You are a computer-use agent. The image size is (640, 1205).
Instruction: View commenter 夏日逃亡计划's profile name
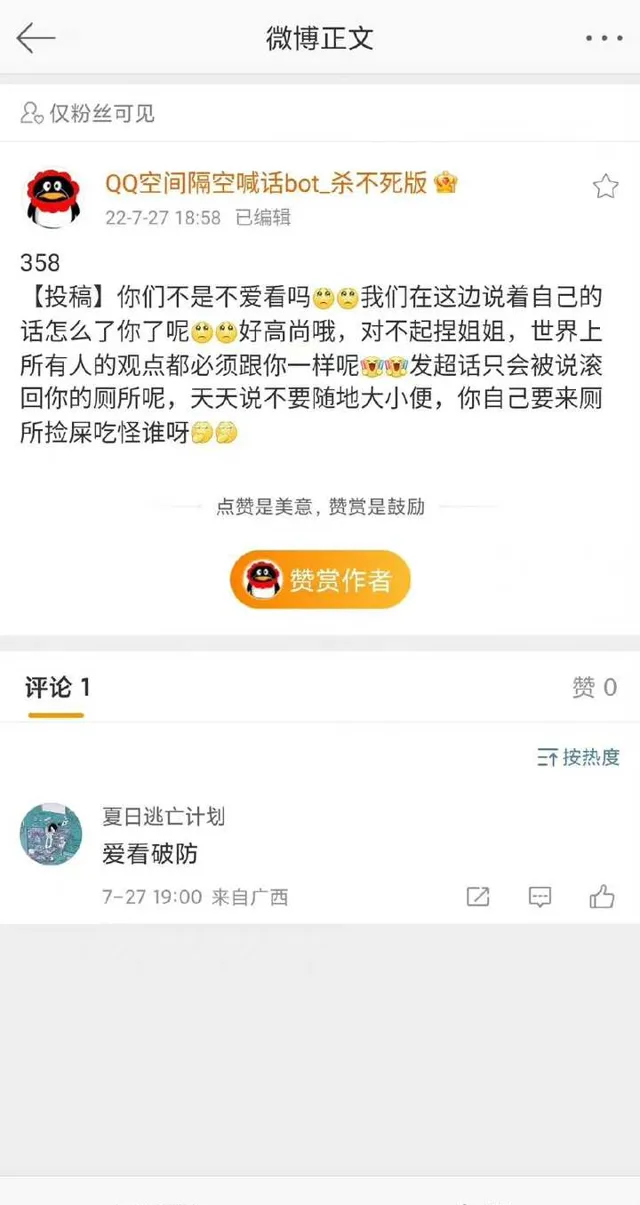coord(163,816)
